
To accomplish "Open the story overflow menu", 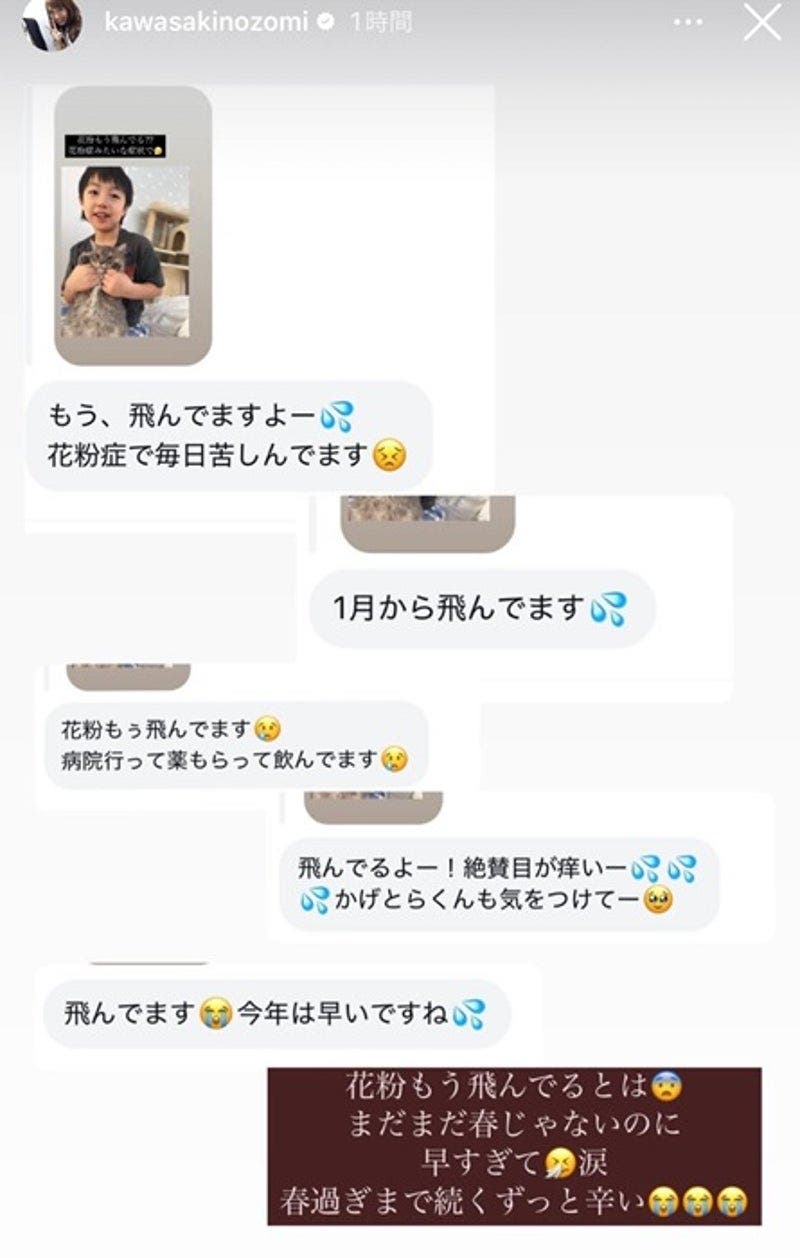I will pos(688,22).
